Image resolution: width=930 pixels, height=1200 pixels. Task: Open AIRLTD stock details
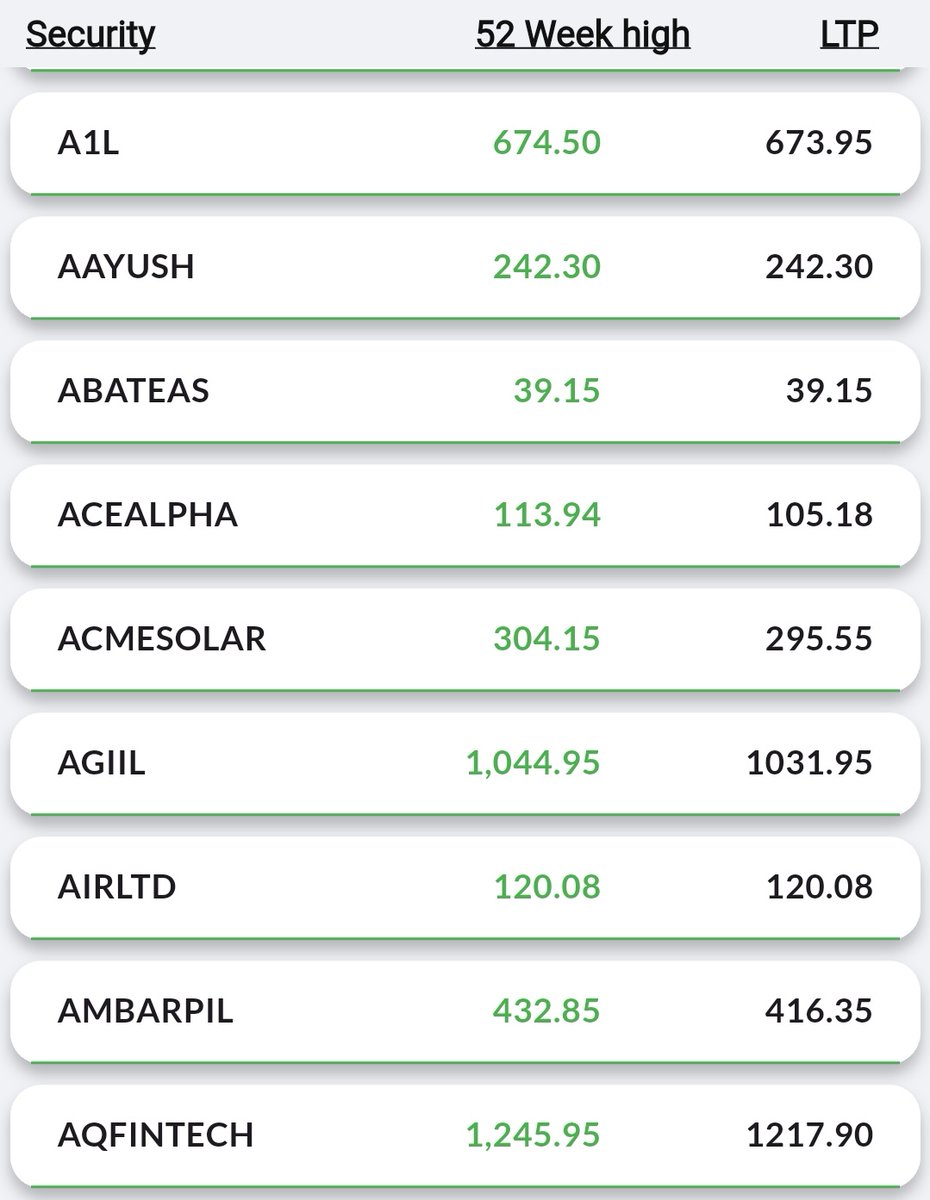tap(464, 887)
